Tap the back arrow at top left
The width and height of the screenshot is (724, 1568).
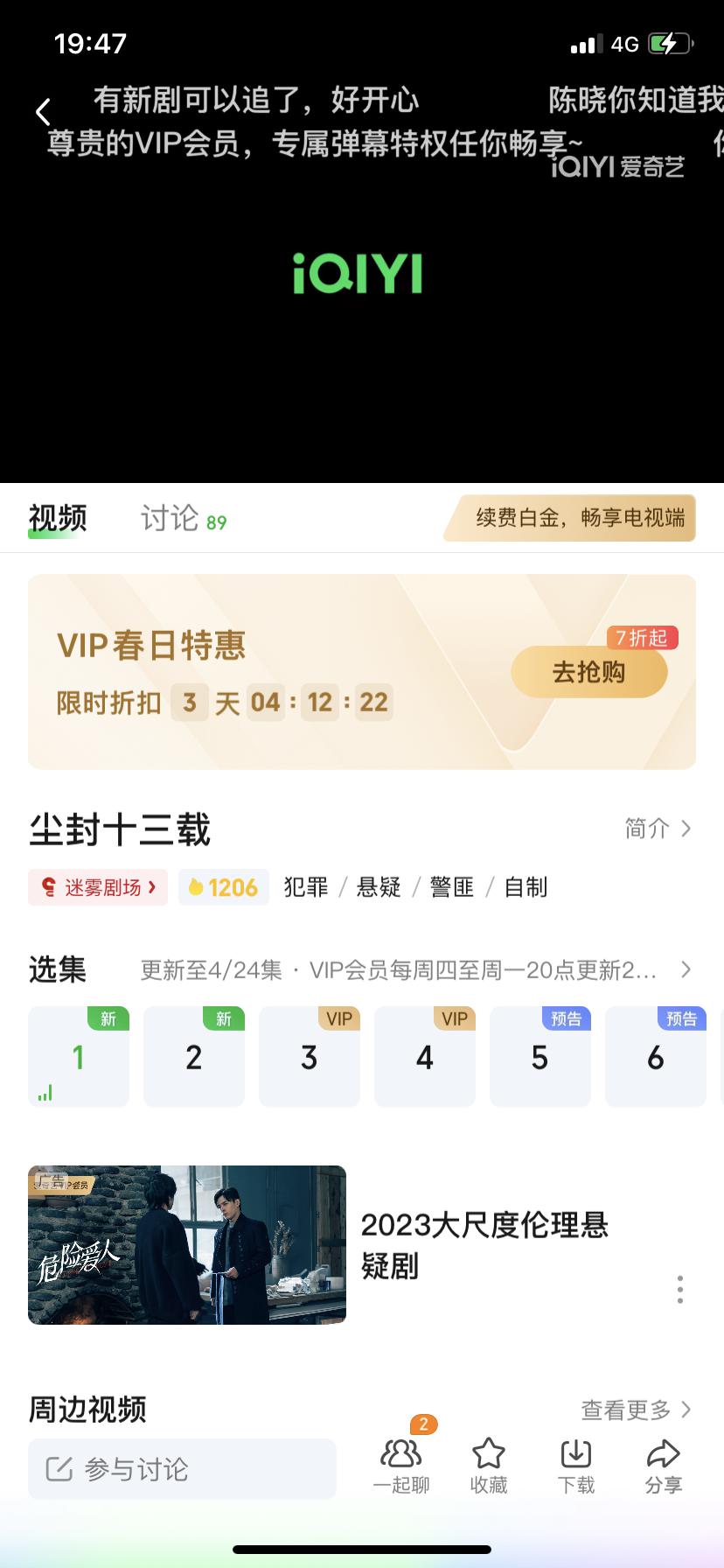click(44, 112)
